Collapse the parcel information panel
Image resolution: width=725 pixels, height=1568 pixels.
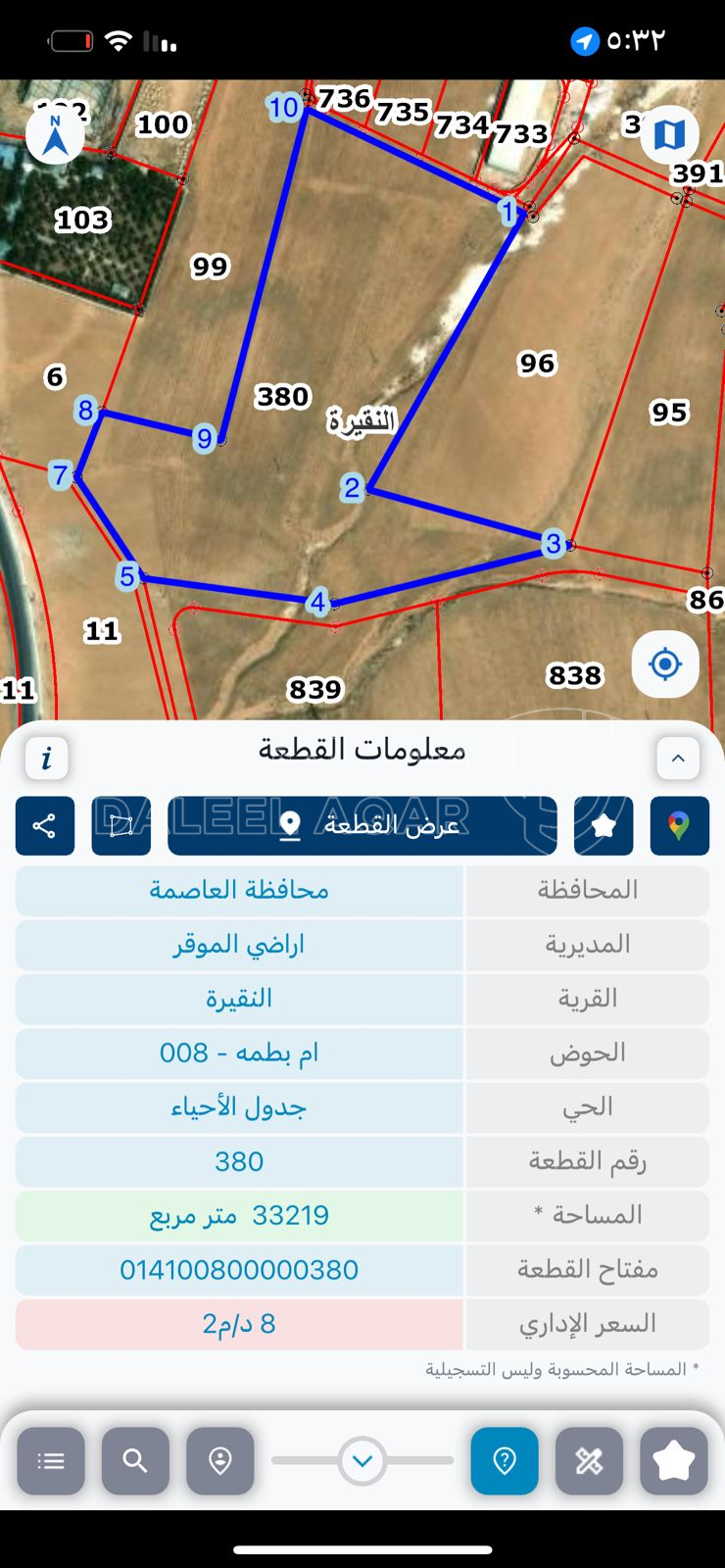tap(678, 759)
